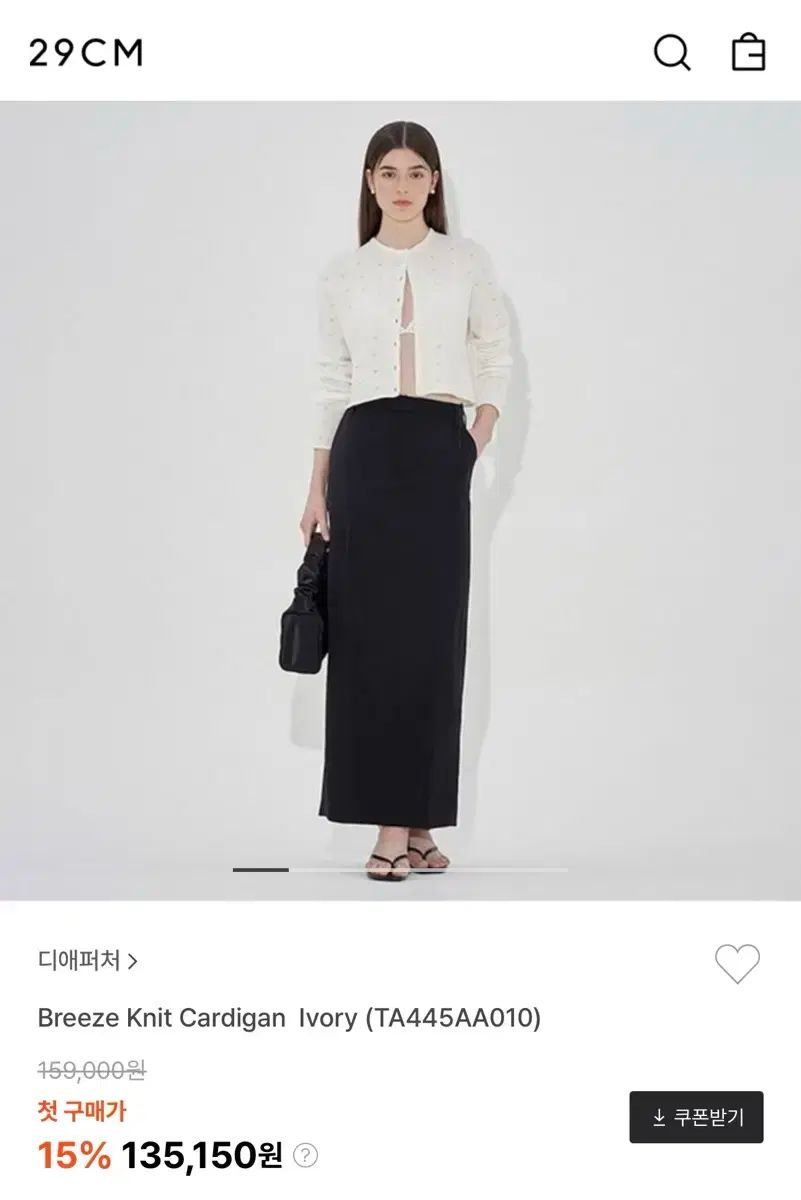Tap the 쿠폰받기 coupon button
The image size is (801, 1200).
point(696,1117)
